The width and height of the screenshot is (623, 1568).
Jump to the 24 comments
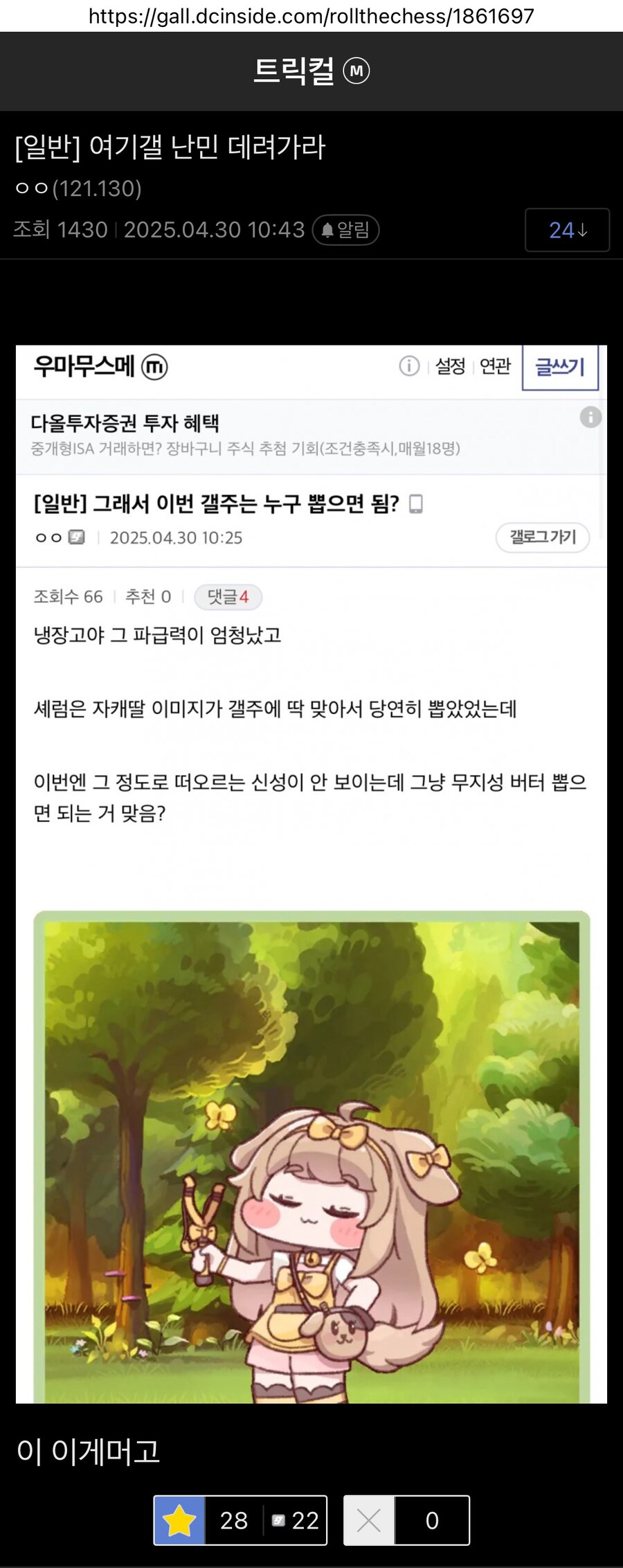[x=567, y=230]
